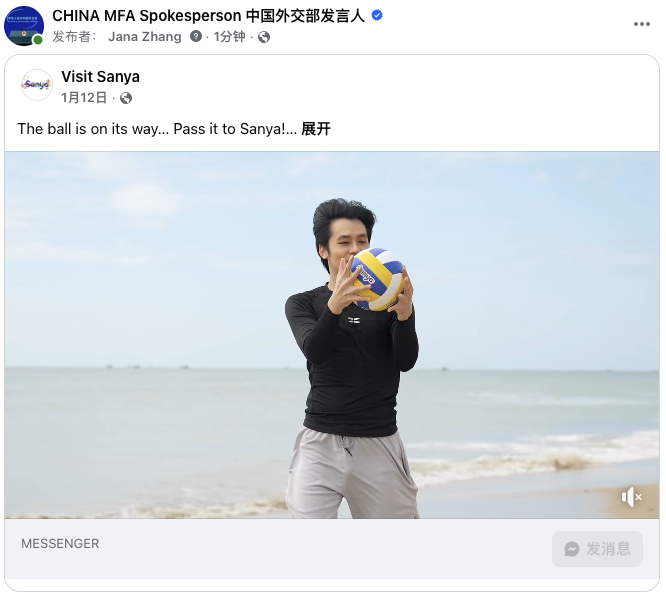Open CHINA MFA Spokesperson profile picture
The height and width of the screenshot is (596, 666).
[24, 25]
